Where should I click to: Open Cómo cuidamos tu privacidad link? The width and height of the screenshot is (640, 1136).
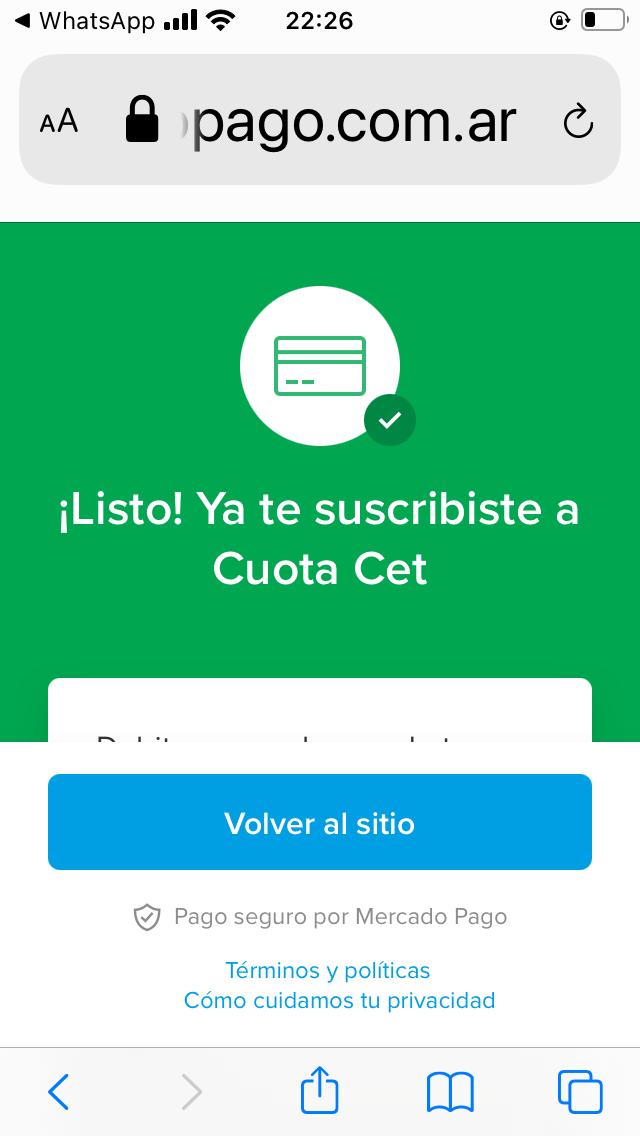coord(339,1000)
